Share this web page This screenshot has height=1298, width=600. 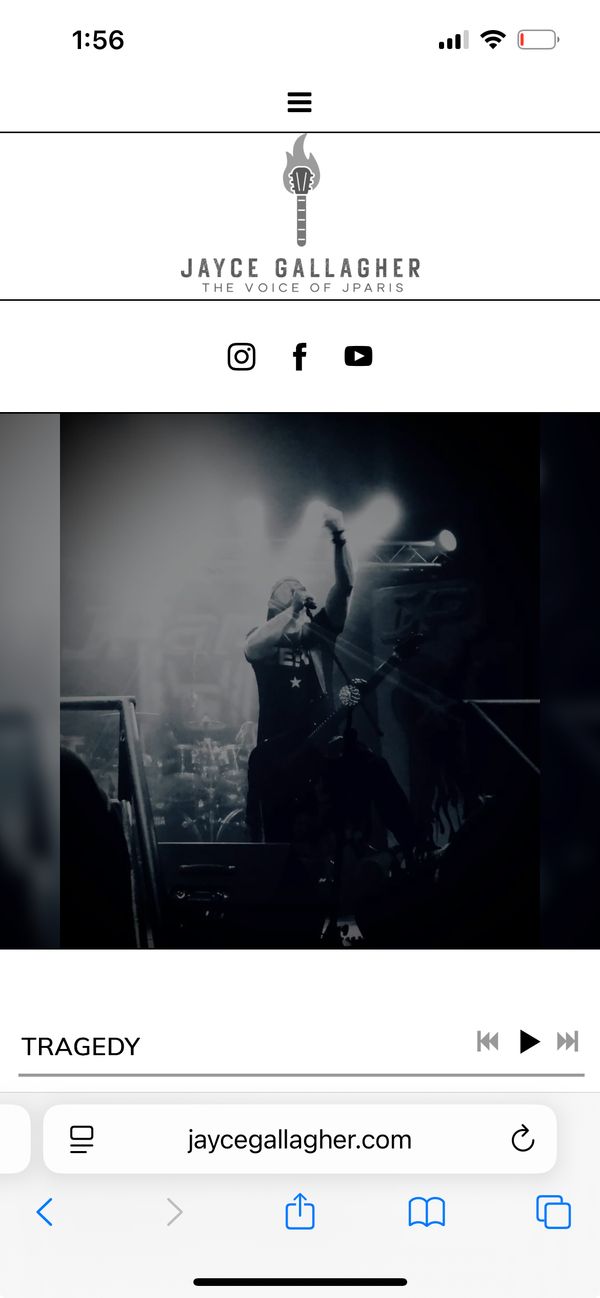click(300, 1212)
